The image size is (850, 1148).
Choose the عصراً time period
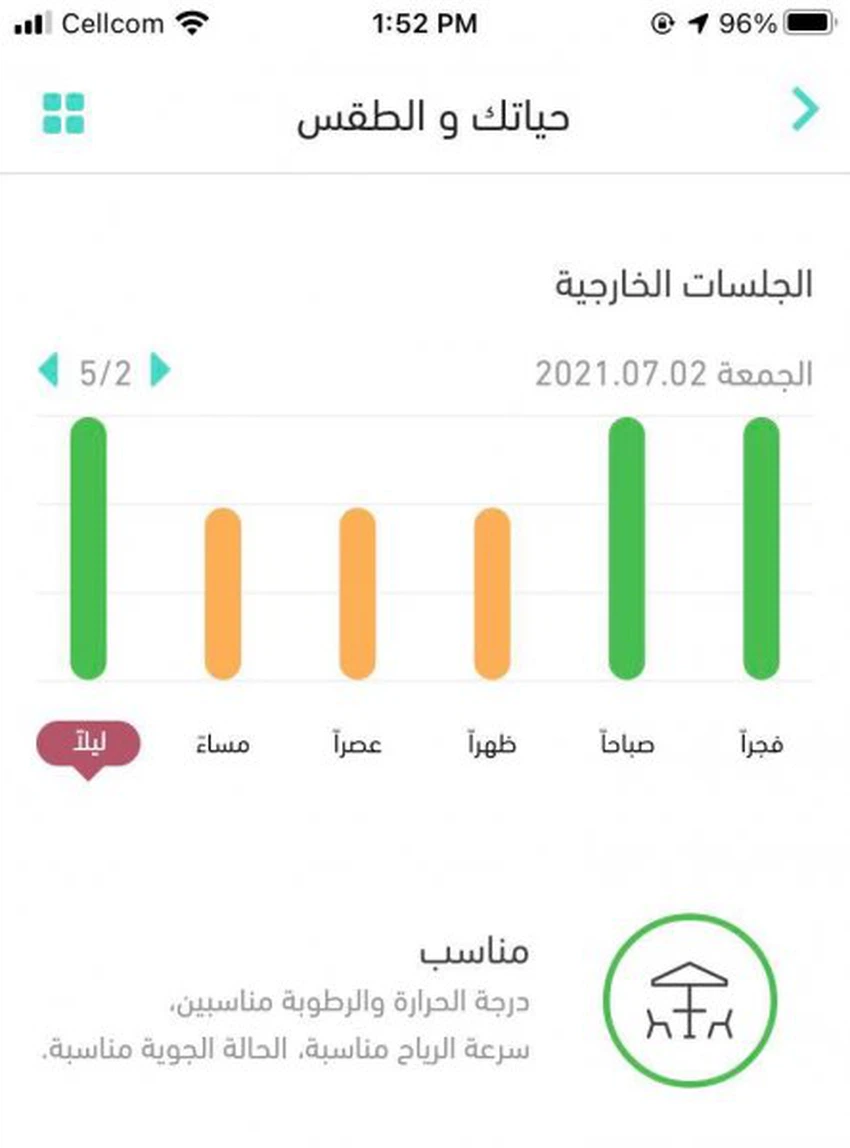[357, 745]
